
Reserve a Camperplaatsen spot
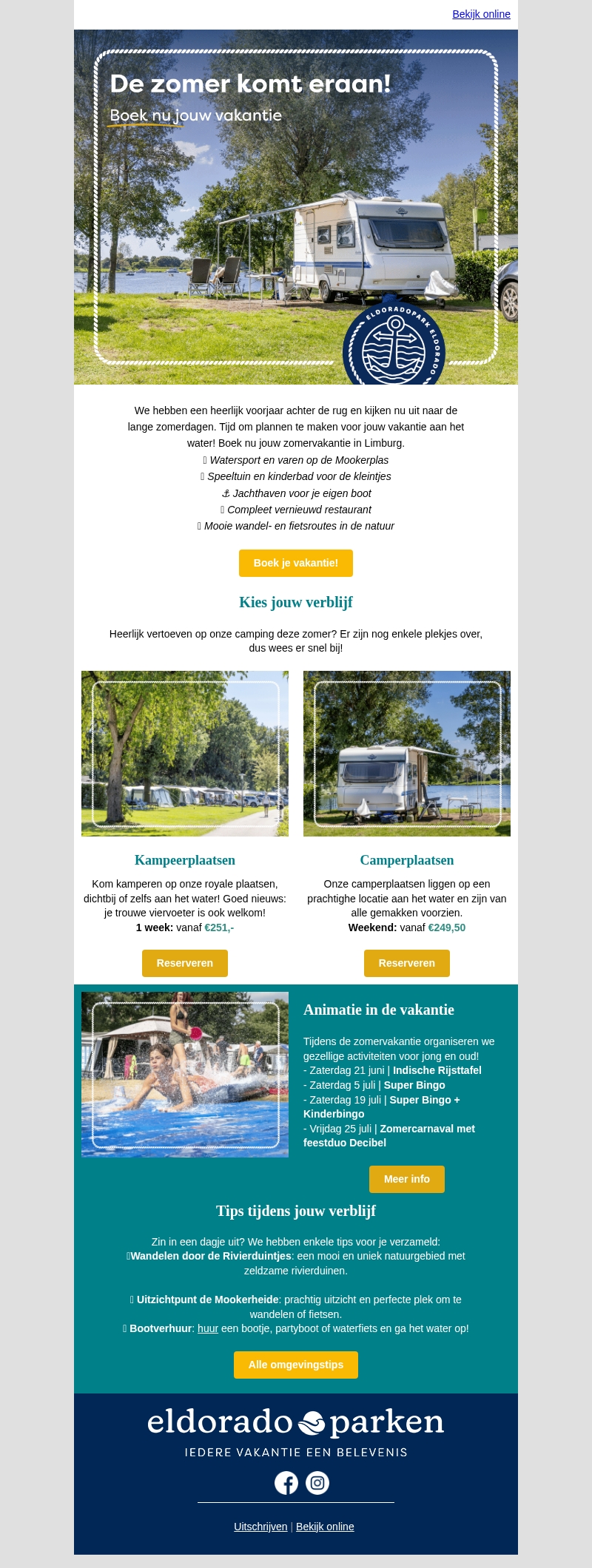pos(406,963)
